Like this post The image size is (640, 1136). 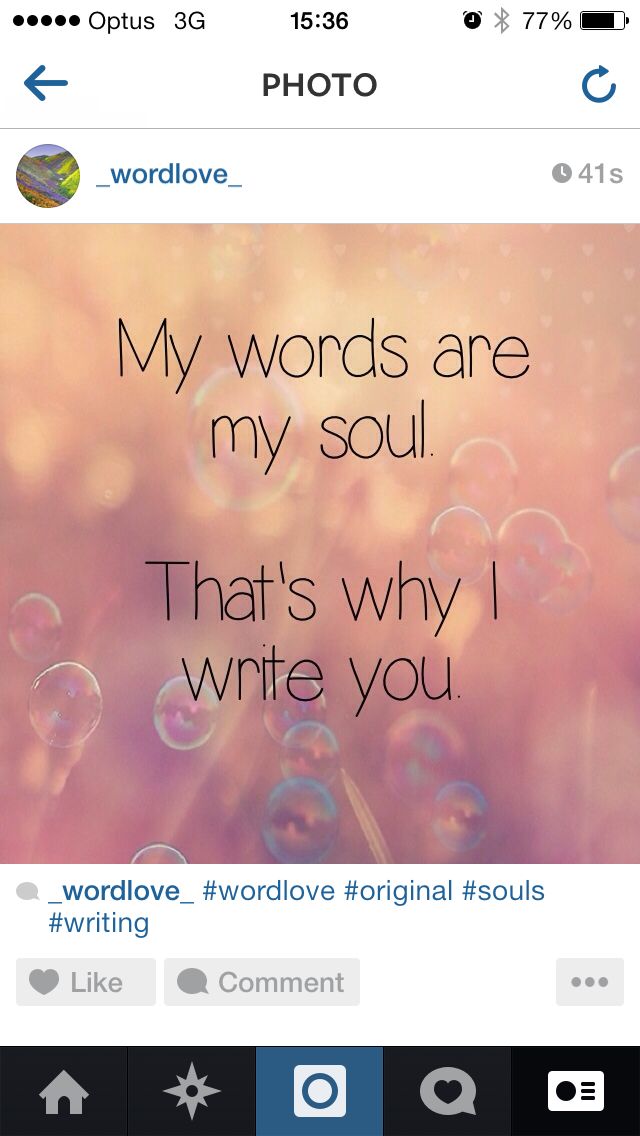coord(86,982)
